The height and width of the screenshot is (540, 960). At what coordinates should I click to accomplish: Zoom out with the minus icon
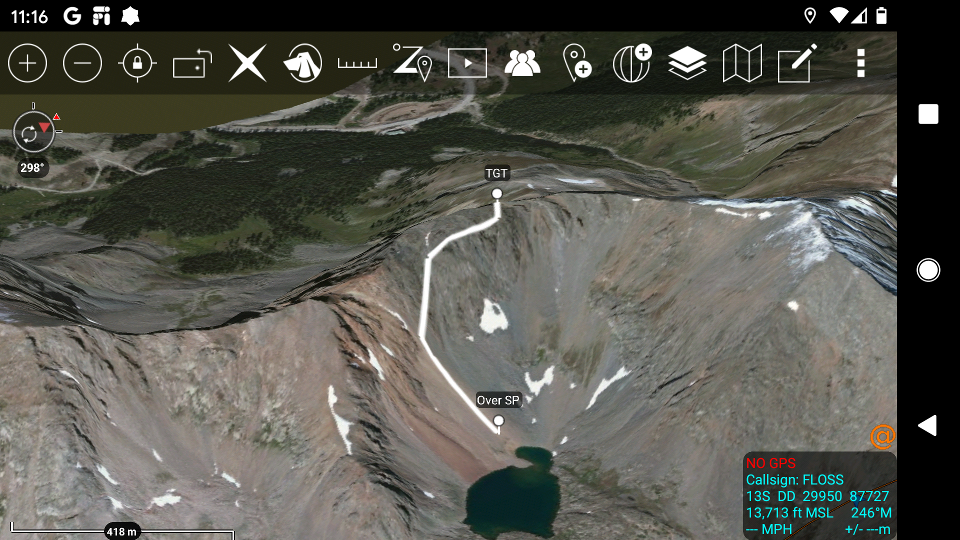point(82,63)
